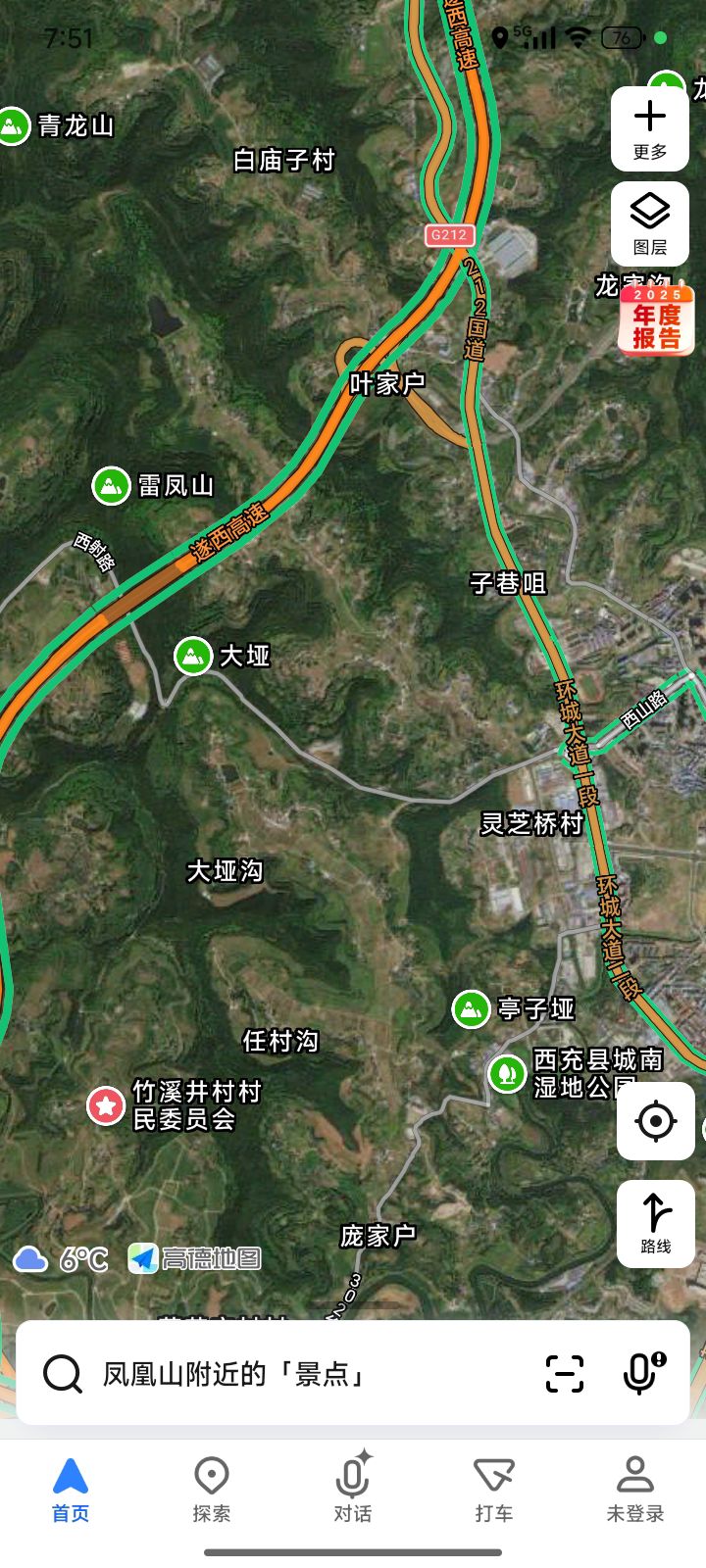Screen dimensions: 706x1568
Task: Select the 雷凤山 mountain marker
Action: [112, 486]
